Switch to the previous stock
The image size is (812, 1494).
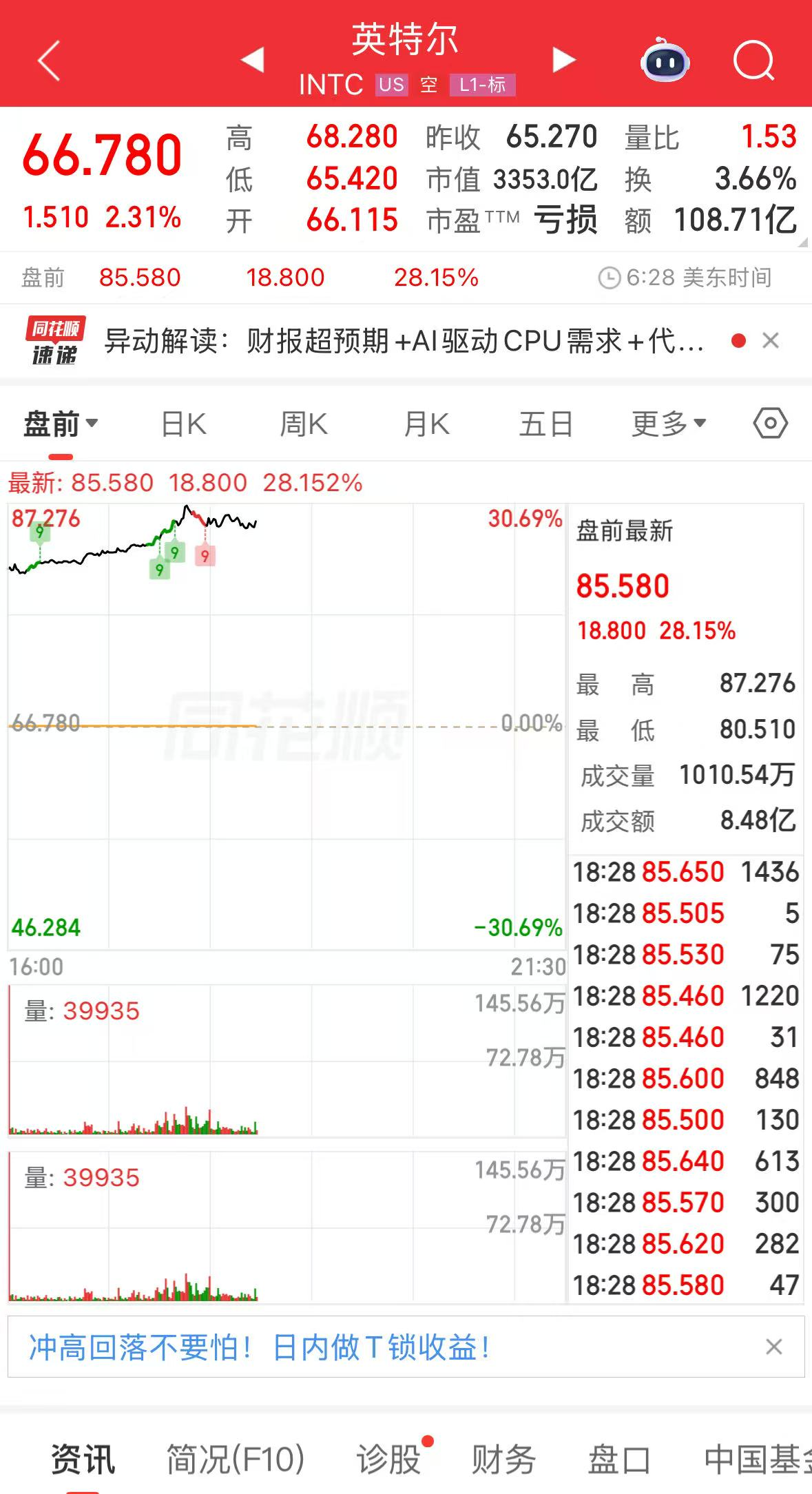[253, 60]
